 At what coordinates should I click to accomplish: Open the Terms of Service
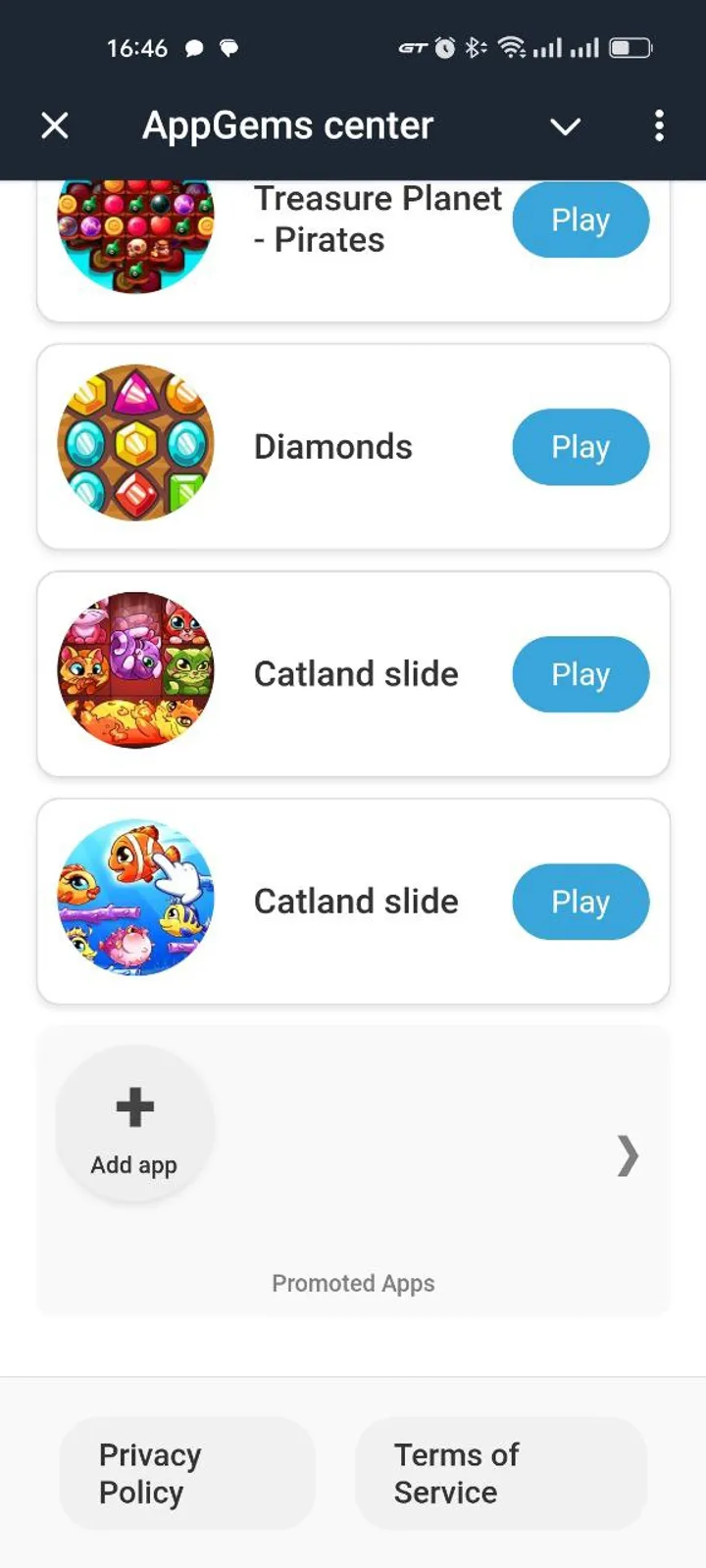click(500, 1473)
